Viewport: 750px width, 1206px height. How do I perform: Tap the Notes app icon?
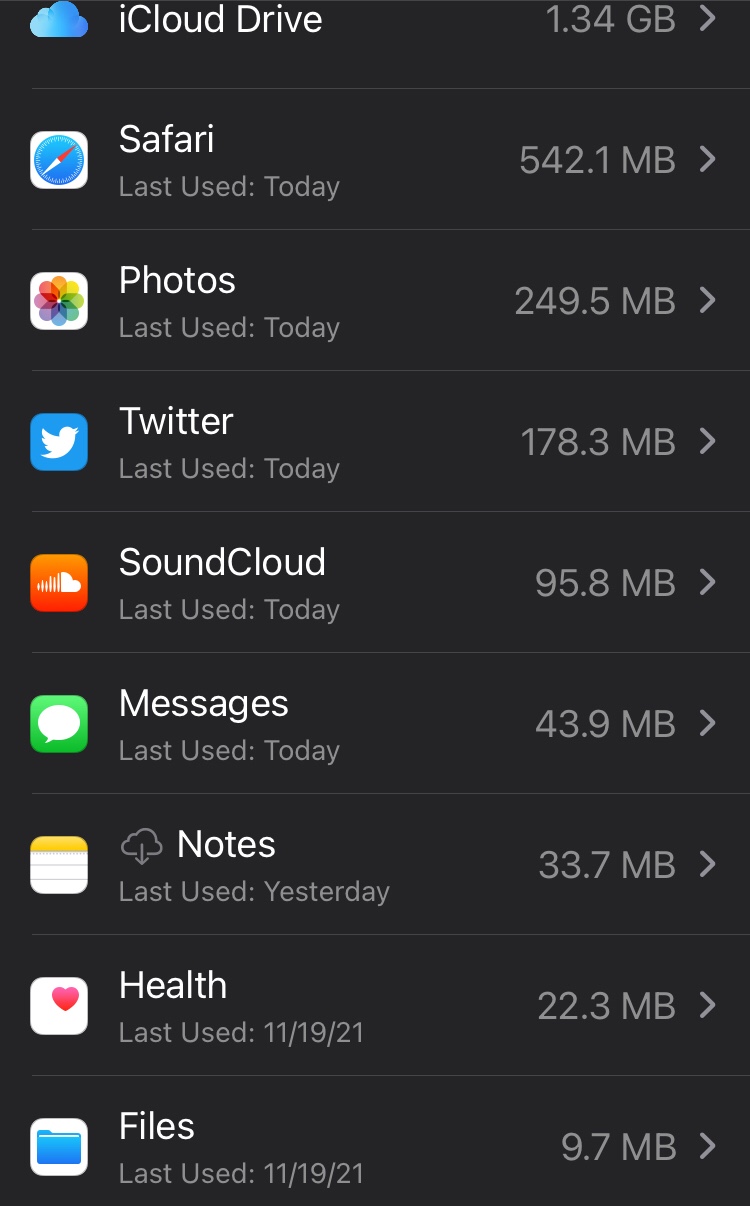tap(58, 865)
